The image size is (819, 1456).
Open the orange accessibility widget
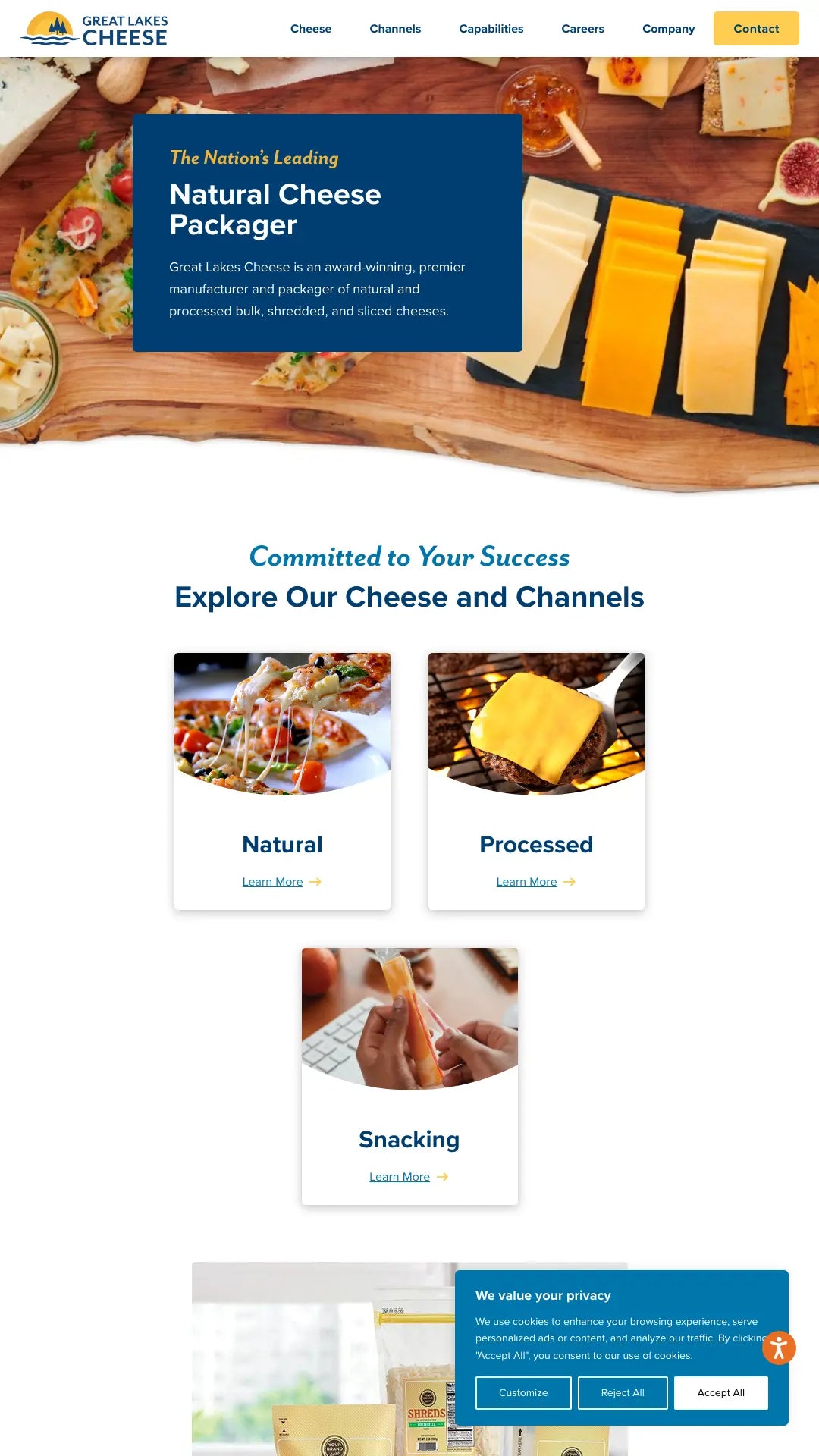click(779, 1348)
